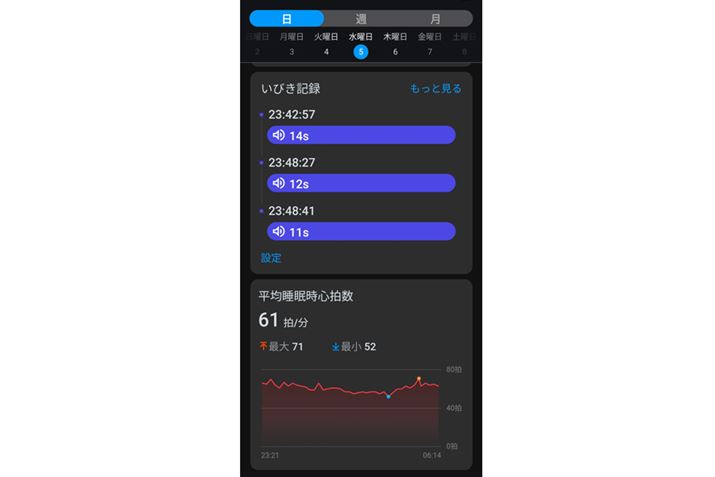Image resolution: width=715 pixels, height=477 pixels.
Task: Switch to the 月 (month) tab
Action: click(x=435, y=18)
